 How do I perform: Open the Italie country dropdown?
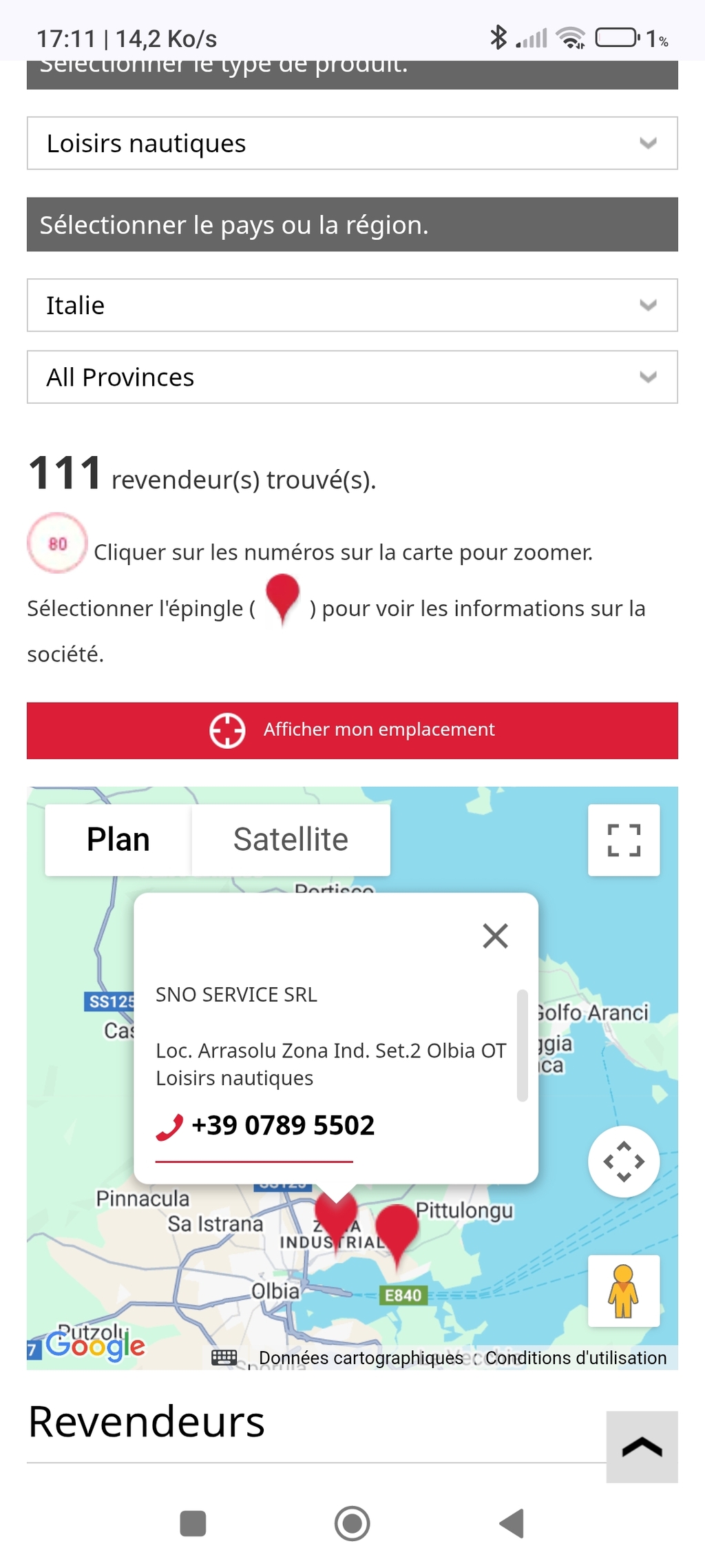click(352, 305)
